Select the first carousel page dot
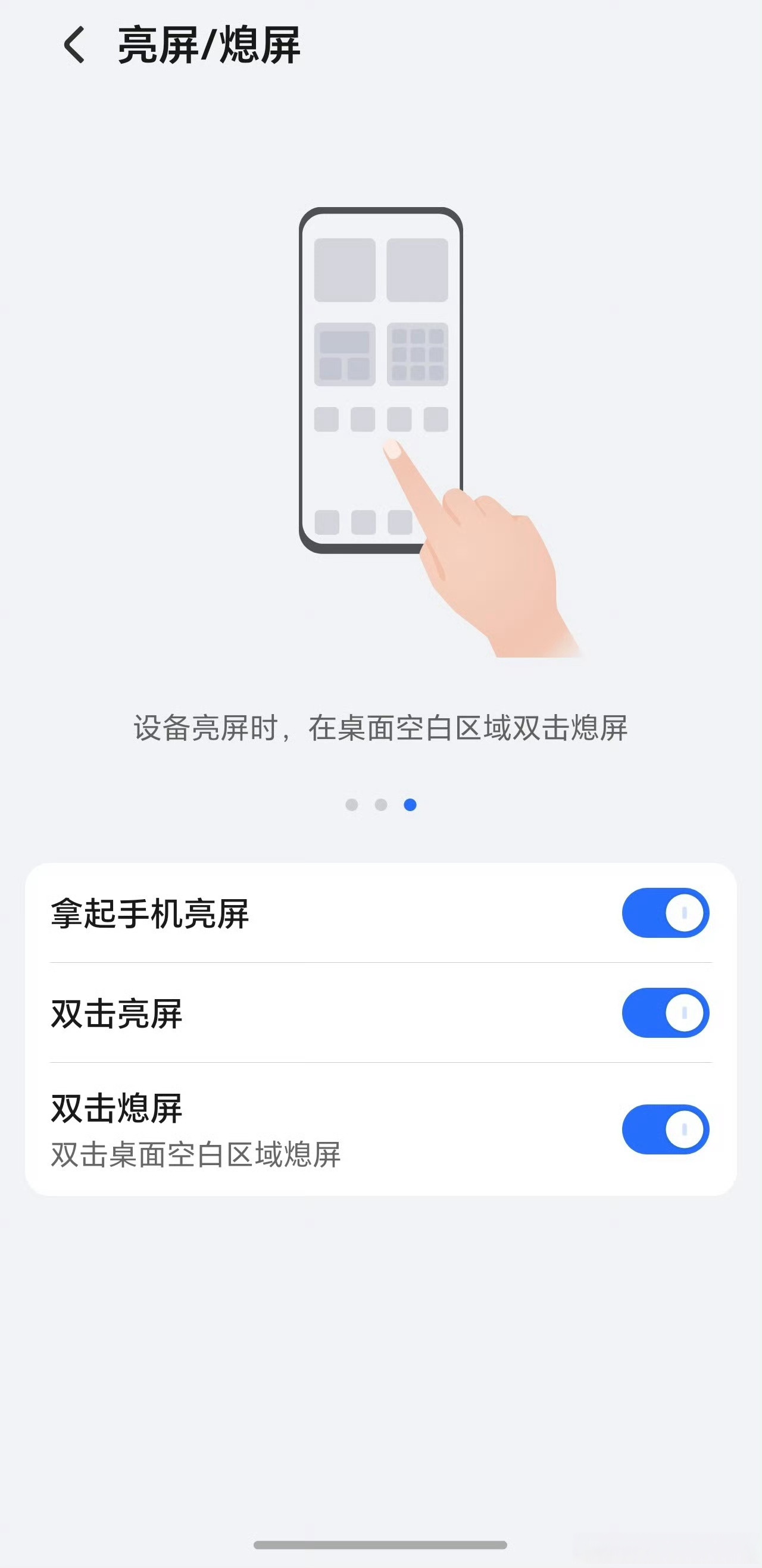 352,805
